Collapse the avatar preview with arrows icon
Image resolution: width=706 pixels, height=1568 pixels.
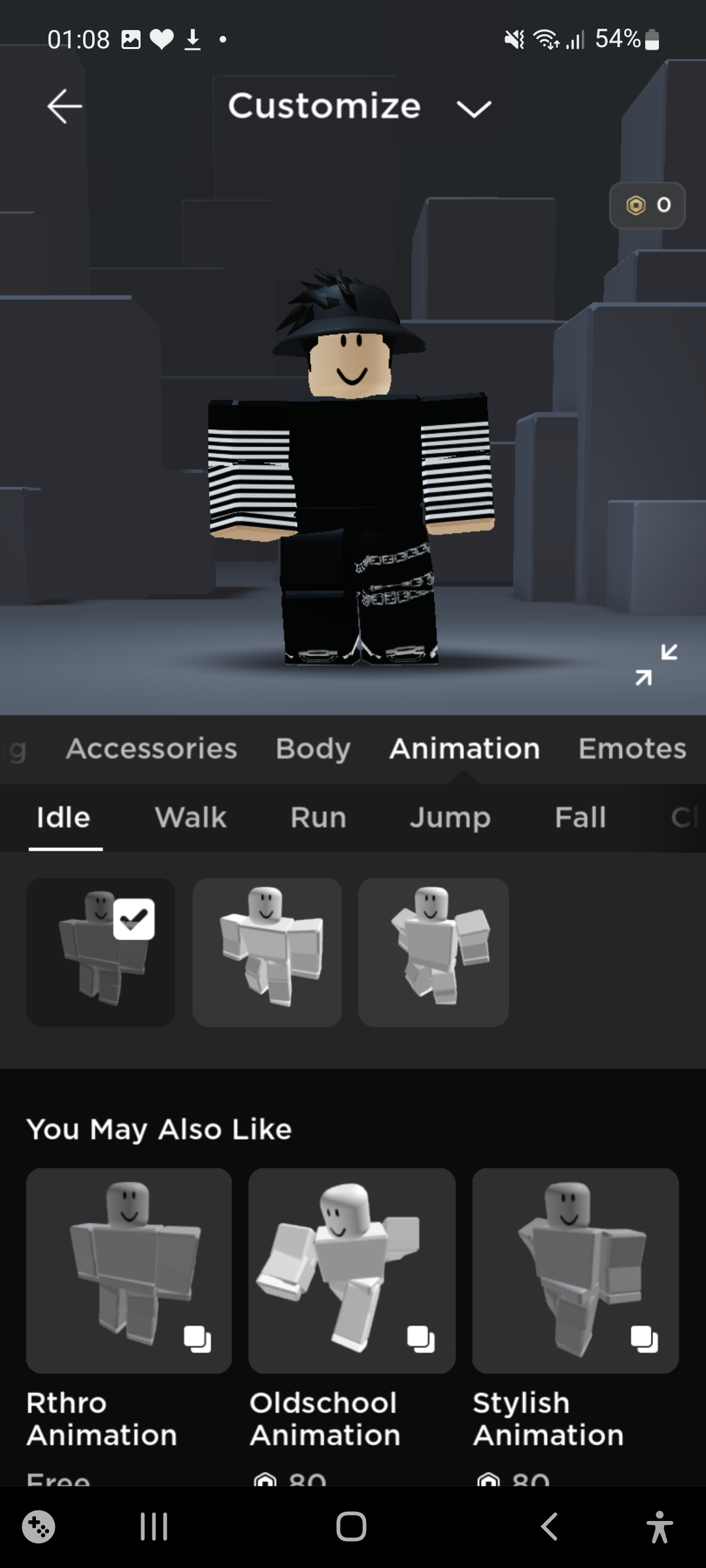point(656,664)
